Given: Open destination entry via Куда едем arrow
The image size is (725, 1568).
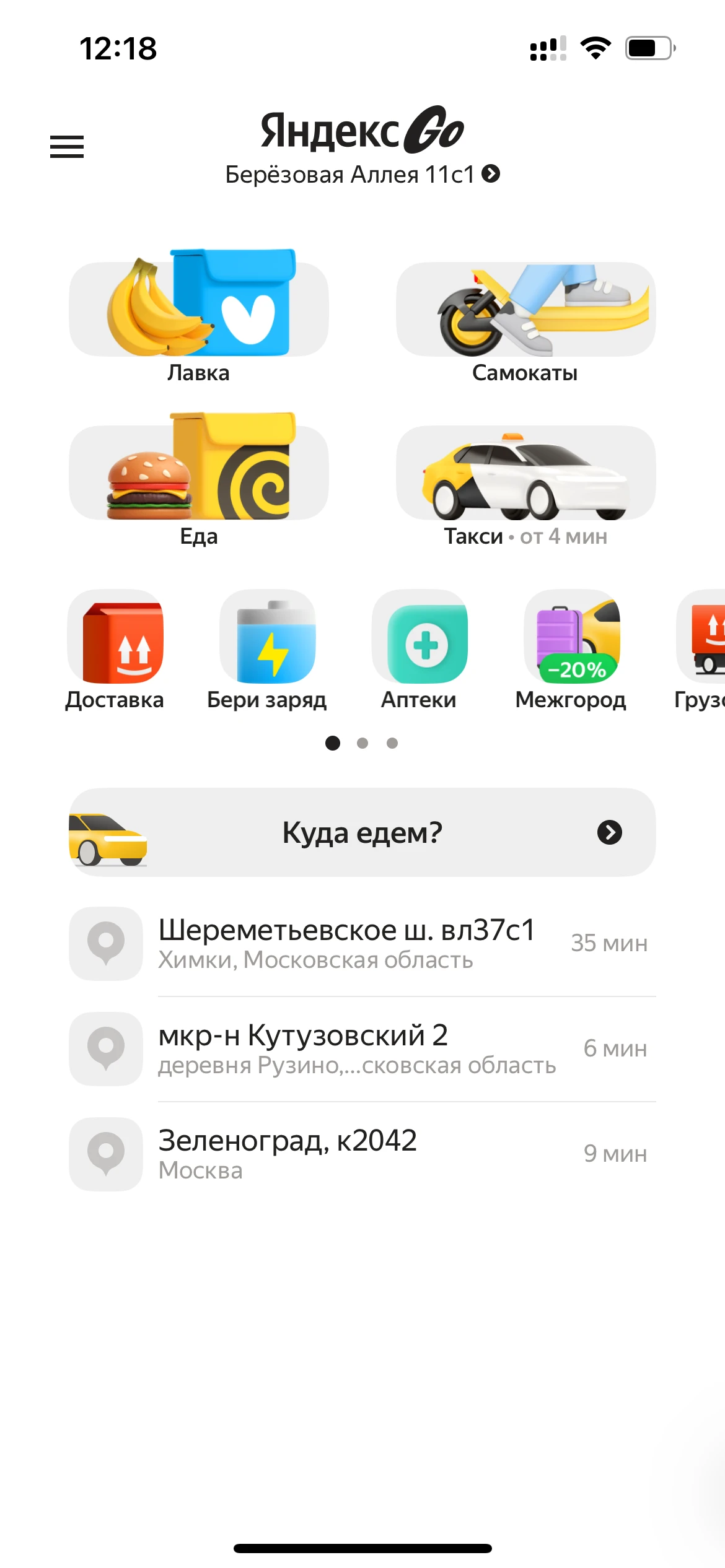Looking at the screenshot, I should [609, 834].
